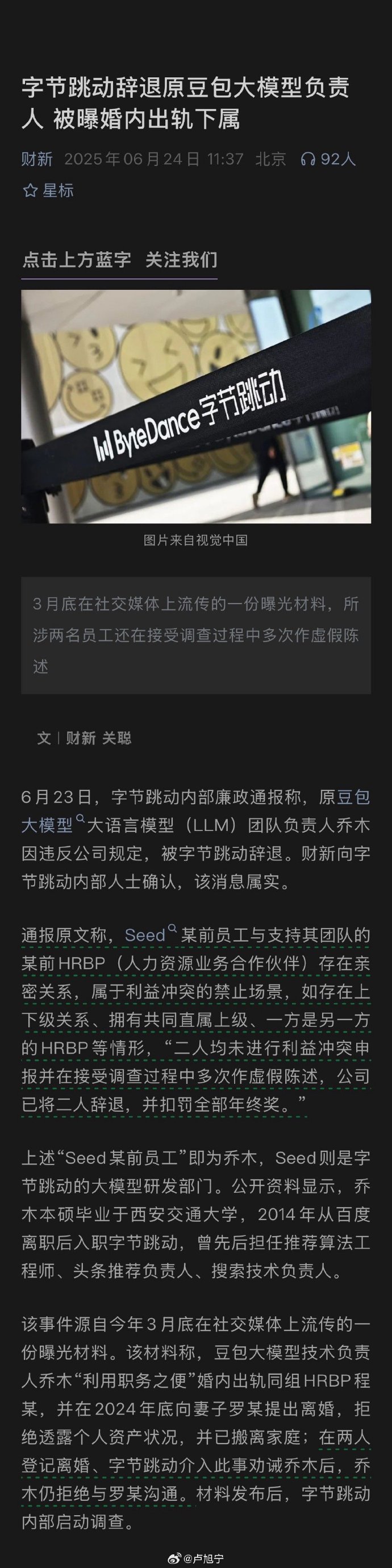
Task: Open the 财新 account profile link
Action: [37, 160]
